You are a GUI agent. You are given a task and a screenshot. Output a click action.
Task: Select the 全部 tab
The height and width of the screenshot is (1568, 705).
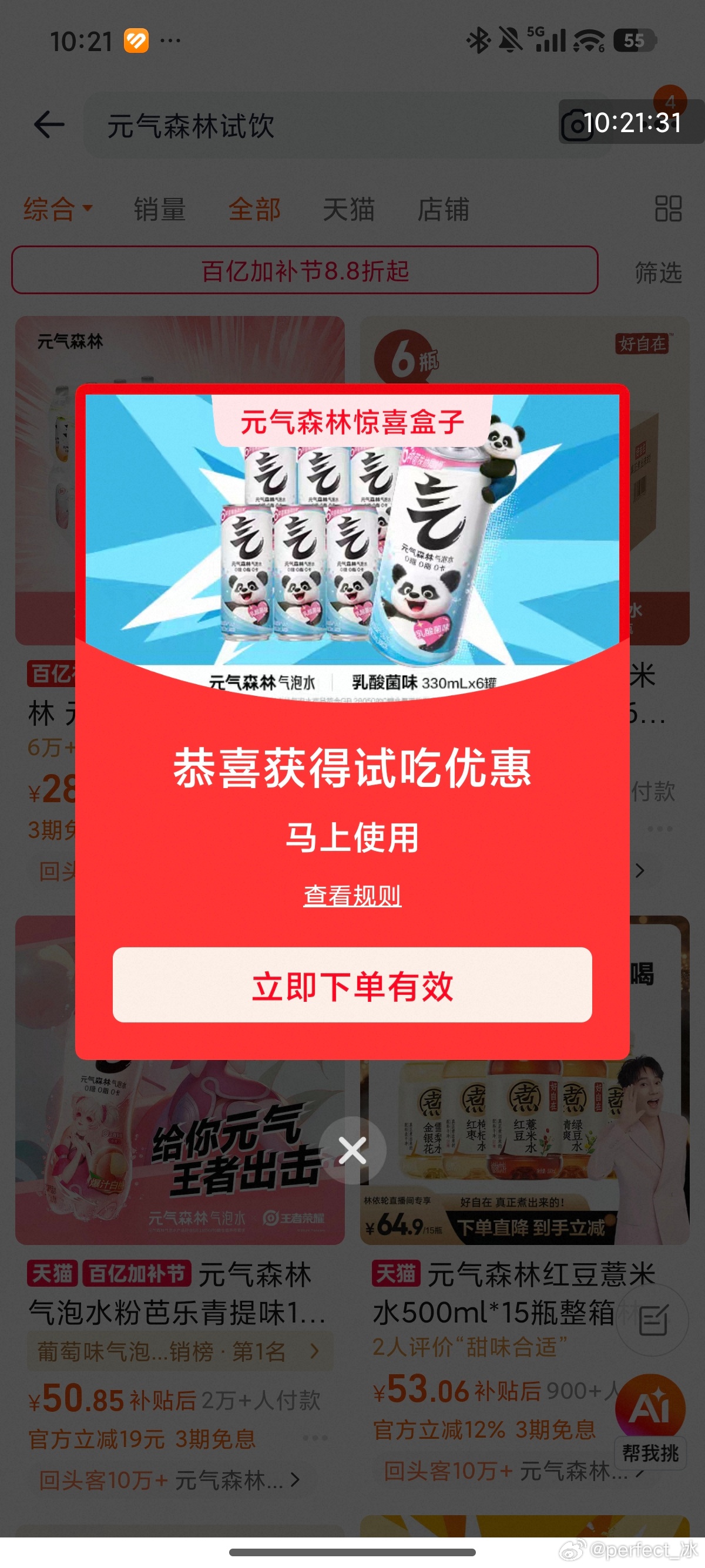[254, 209]
